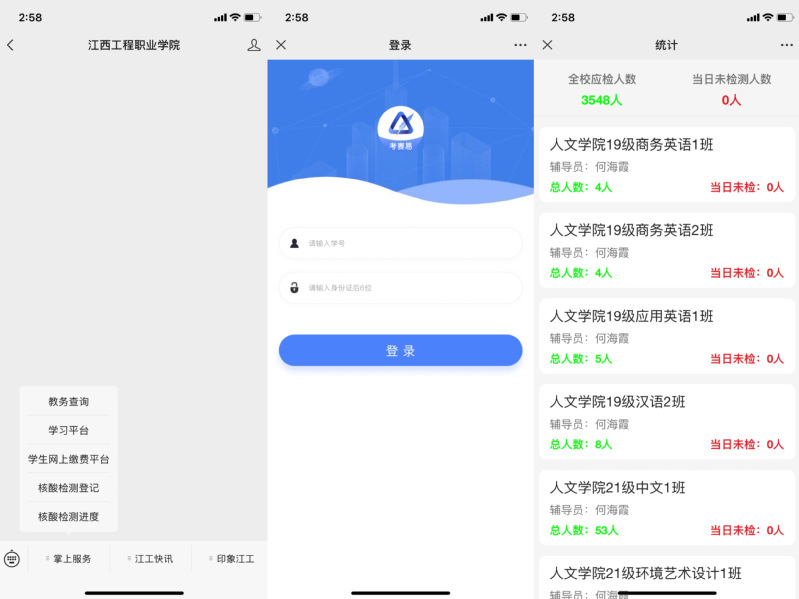This screenshot has height=599, width=799.
Task: Select 核酸检测进度
Action: (x=68, y=517)
